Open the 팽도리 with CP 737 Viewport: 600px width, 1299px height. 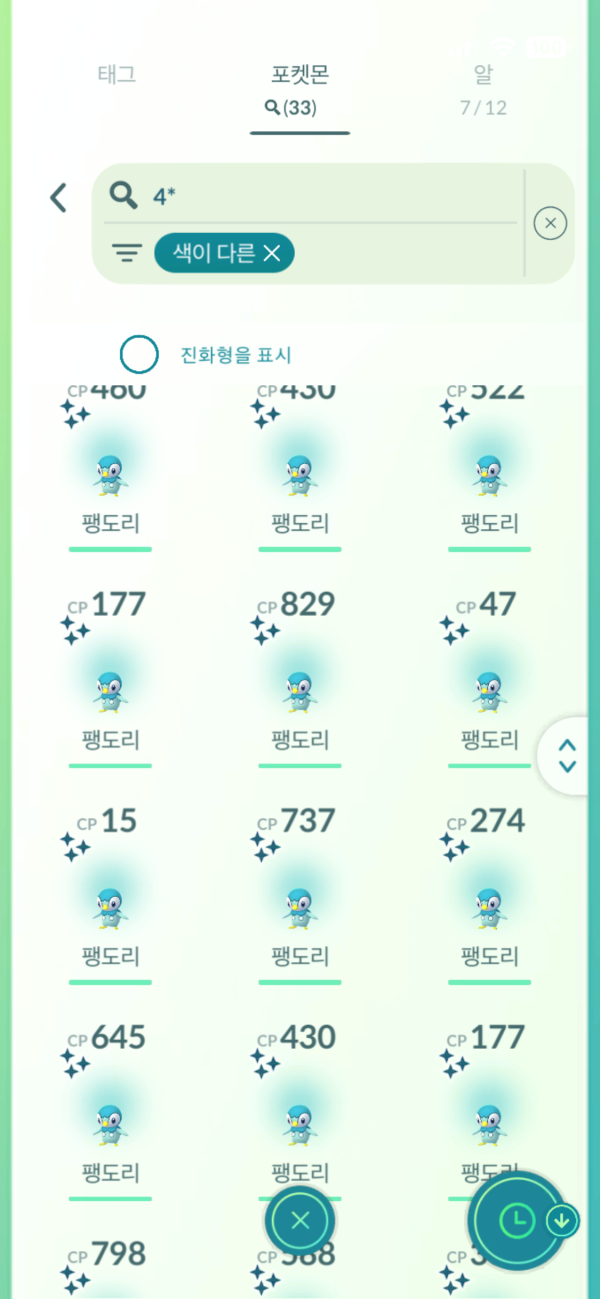[299, 898]
